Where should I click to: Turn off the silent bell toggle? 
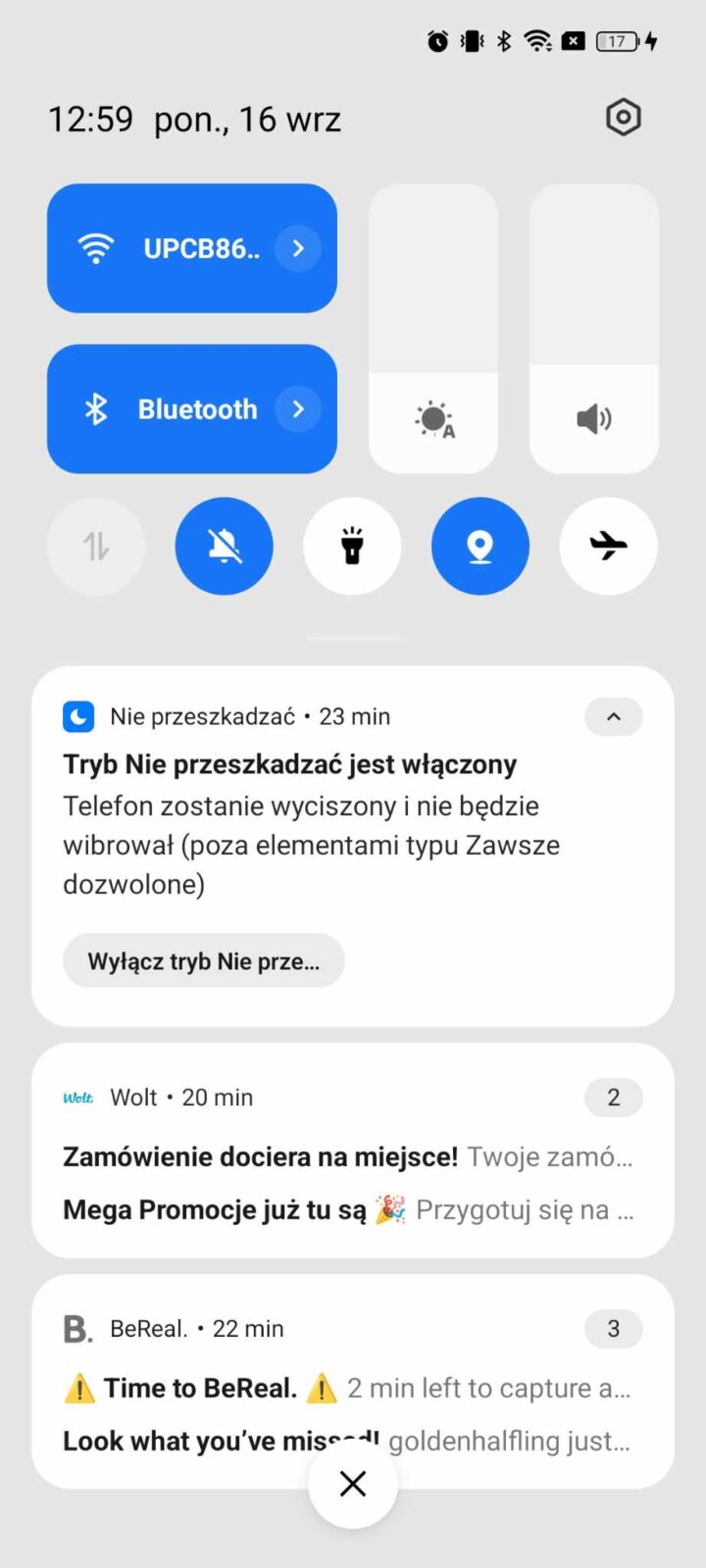[x=224, y=546]
